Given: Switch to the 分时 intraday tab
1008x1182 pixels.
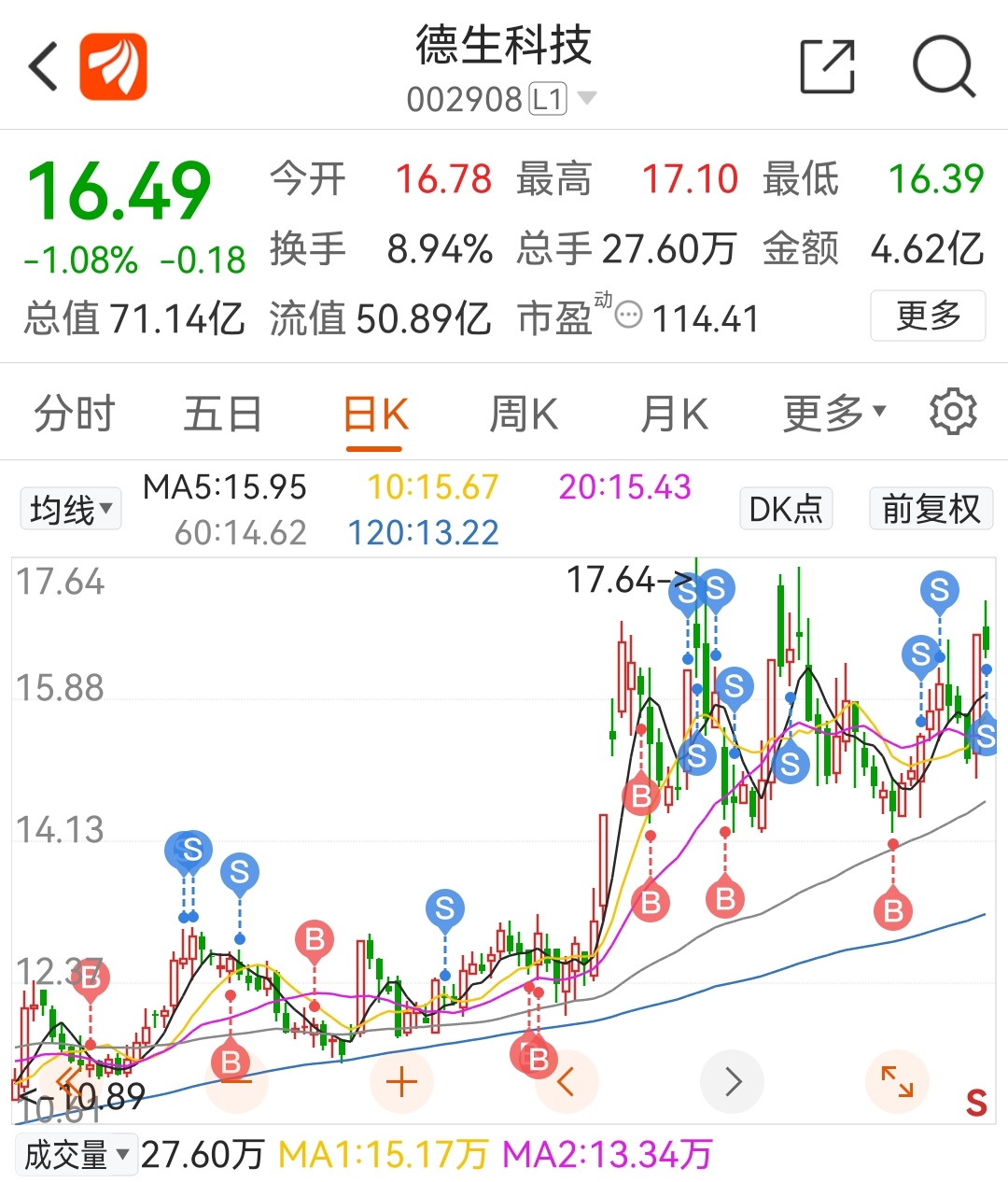Looking at the screenshot, I should [74, 412].
